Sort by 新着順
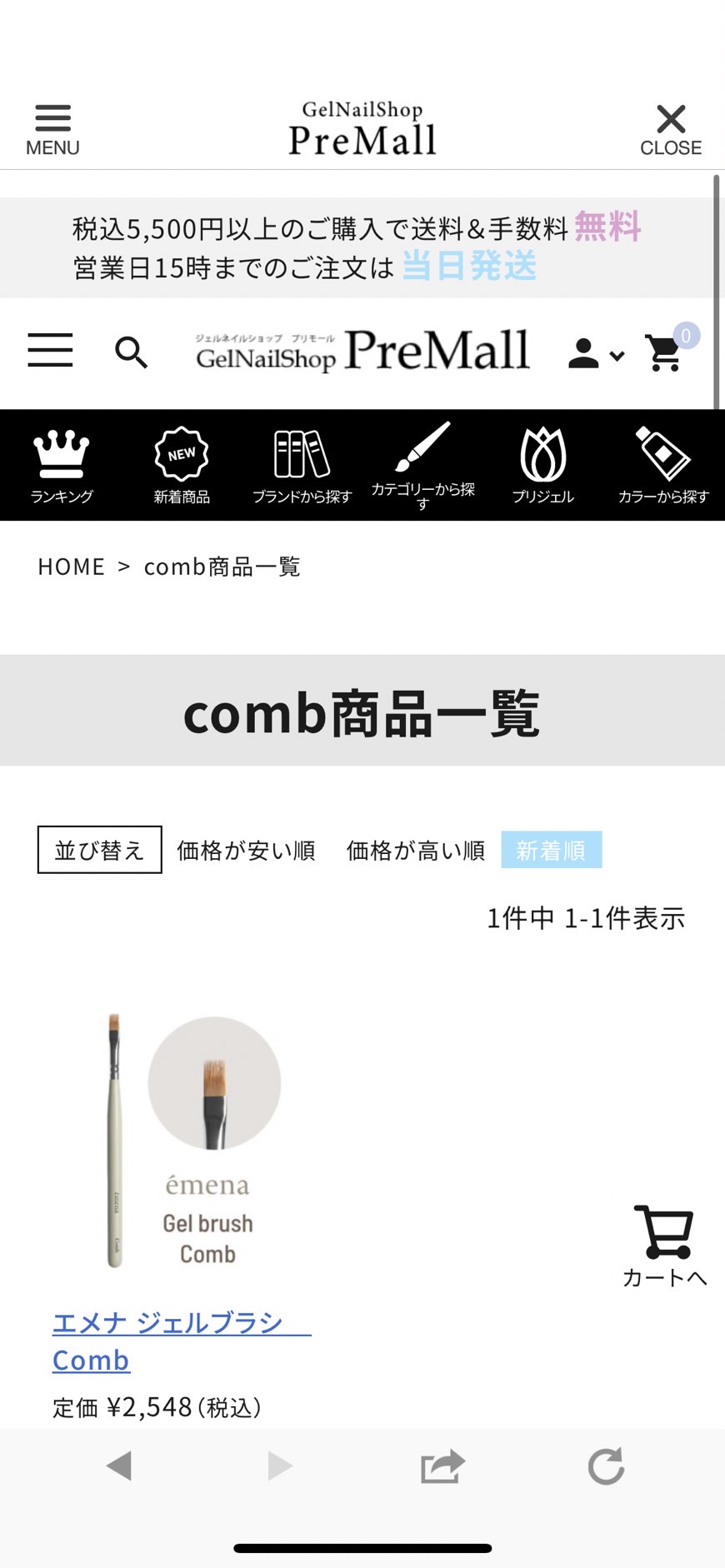The height and width of the screenshot is (1568, 725). tap(551, 850)
